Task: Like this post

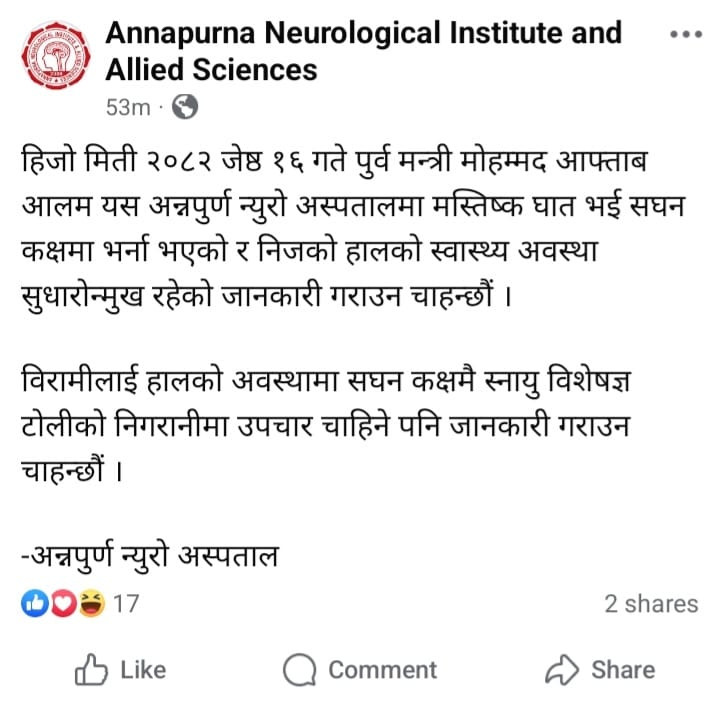Action: pos(121,669)
